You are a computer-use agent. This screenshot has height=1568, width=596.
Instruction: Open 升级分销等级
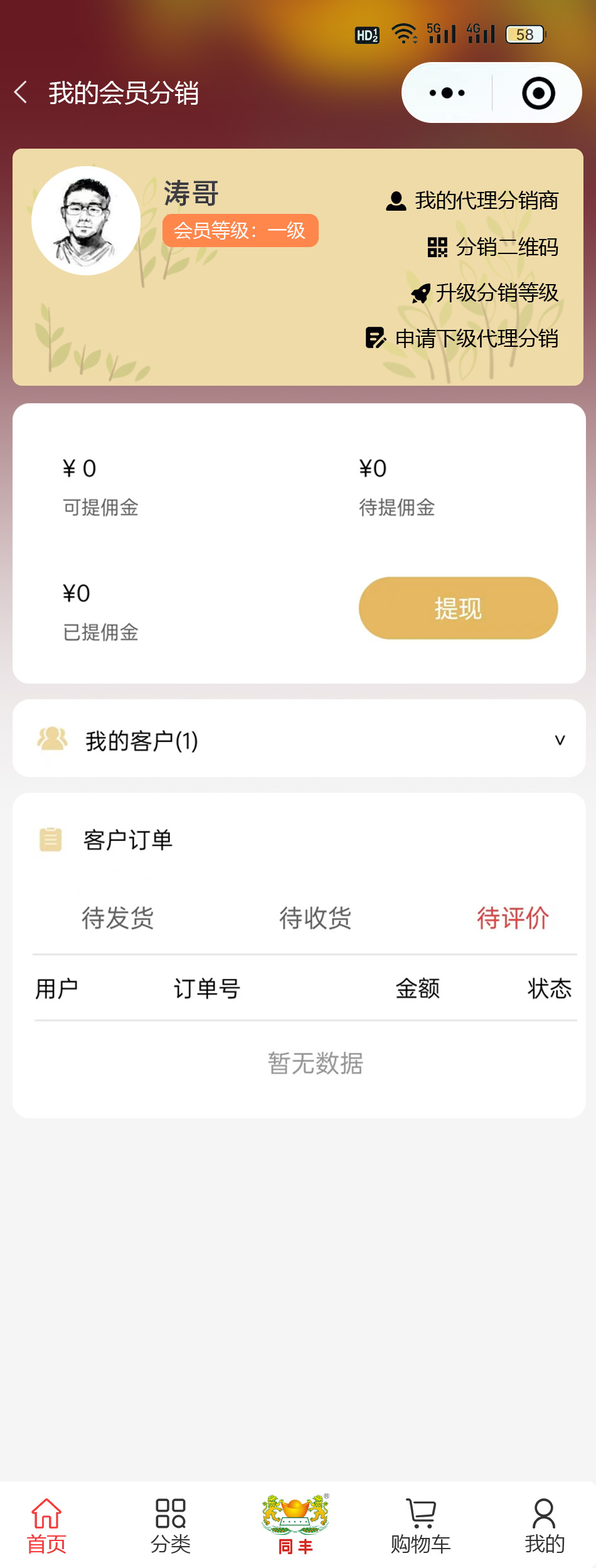tap(485, 293)
